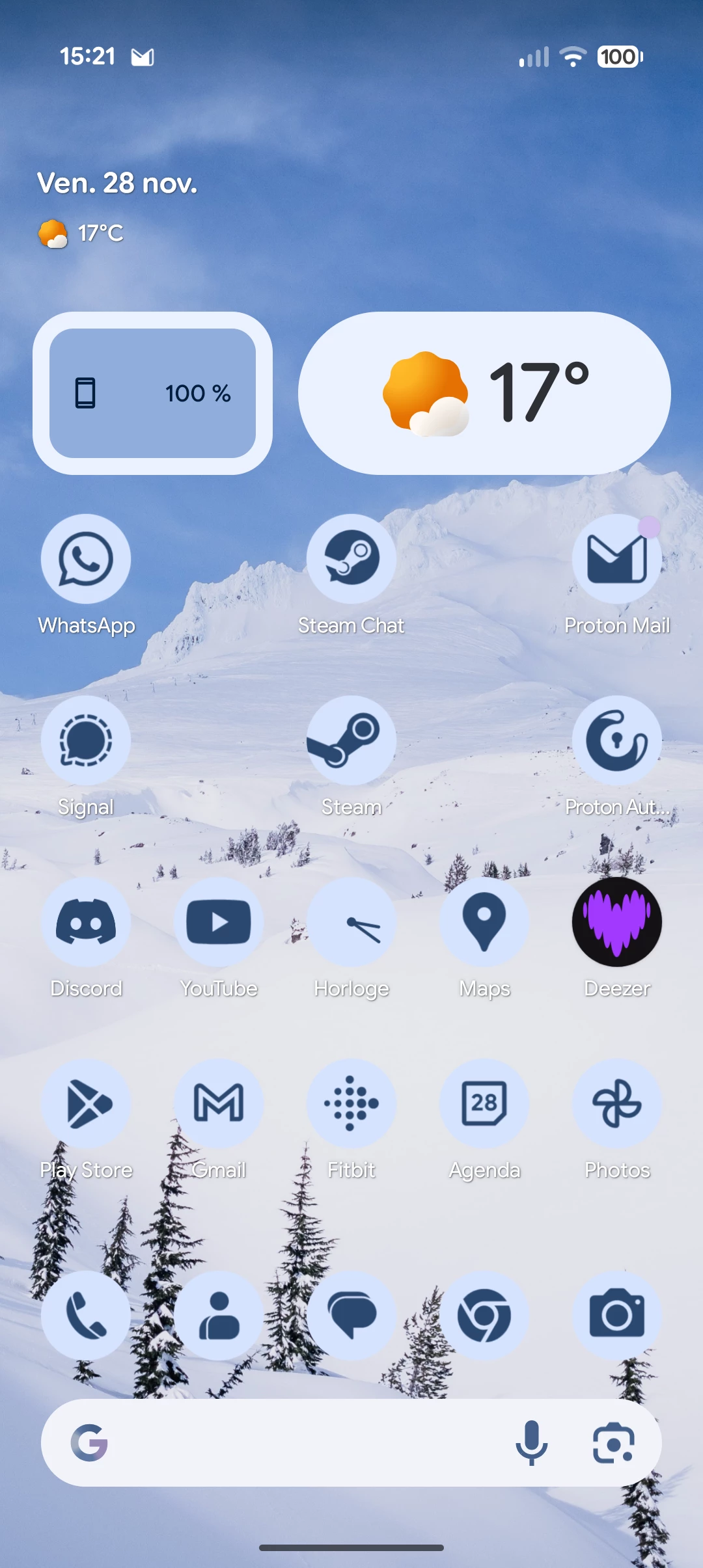703x1568 pixels.
Task: Open Discord
Action: [86, 922]
